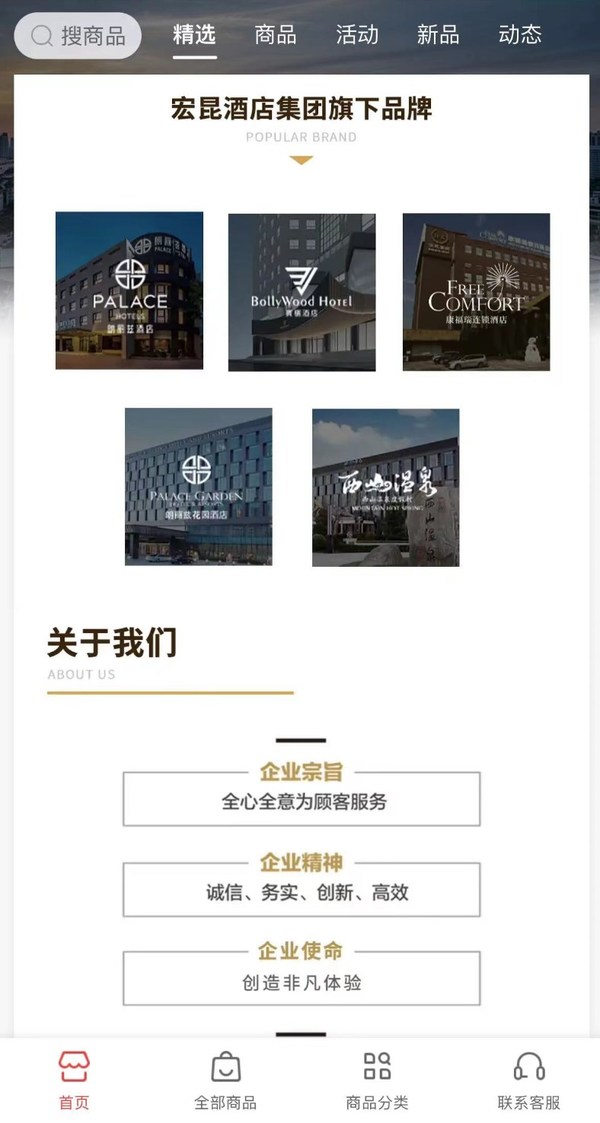This screenshot has width=600, height=1123.
Task: Switch to the 活动 top tab
Action: [x=357, y=35]
